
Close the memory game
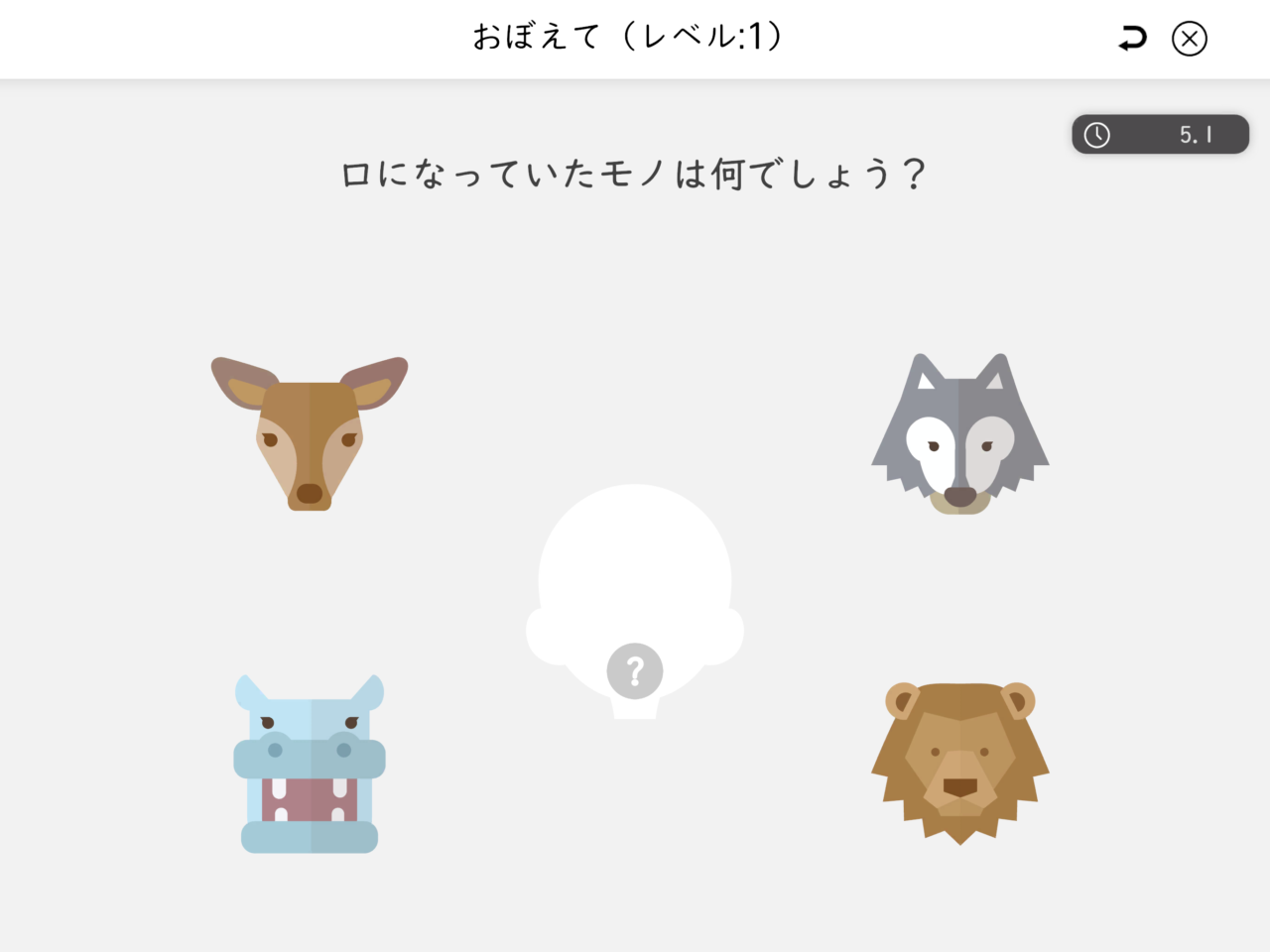1189,39
